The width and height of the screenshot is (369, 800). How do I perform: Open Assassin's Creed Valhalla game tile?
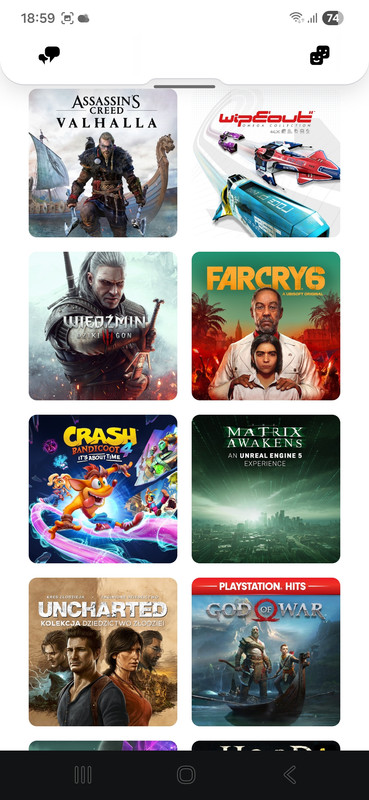point(103,163)
